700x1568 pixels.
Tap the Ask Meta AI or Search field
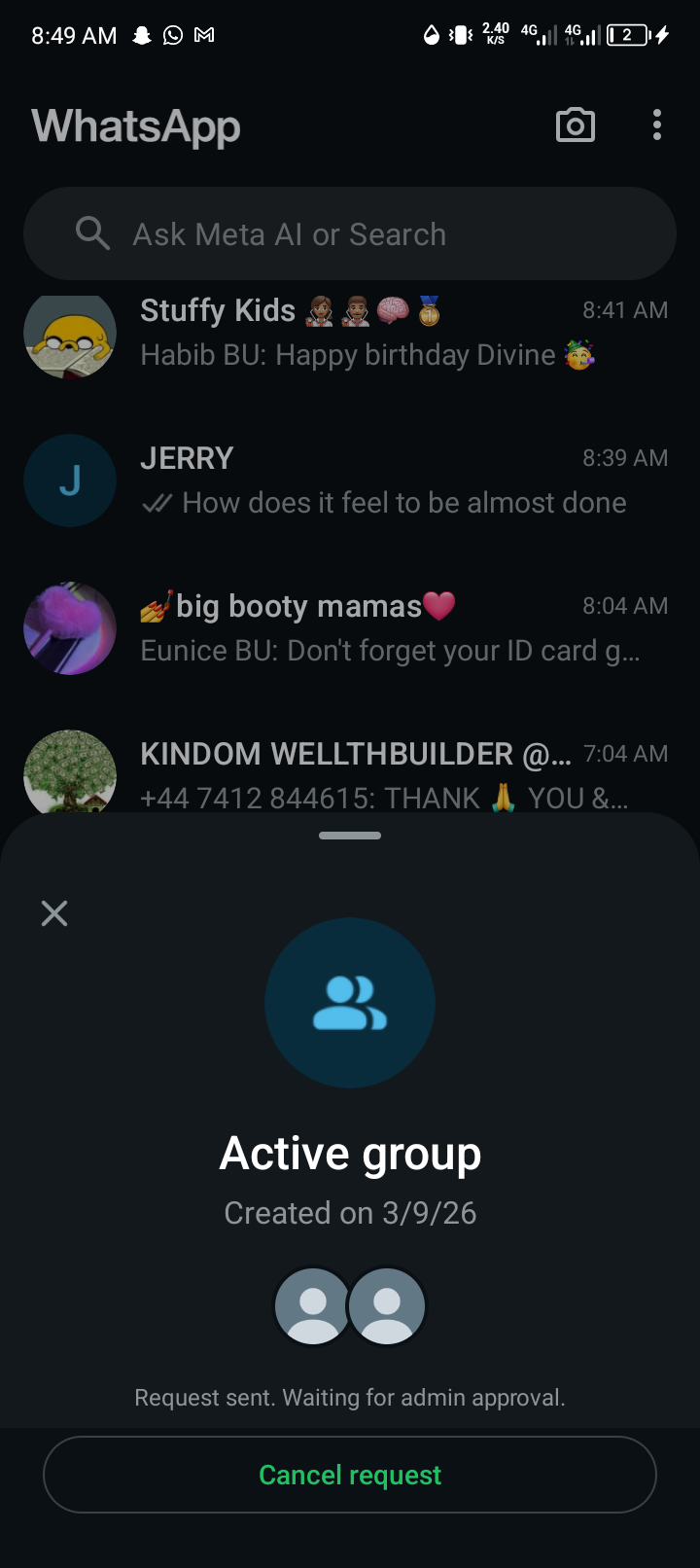coord(350,234)
